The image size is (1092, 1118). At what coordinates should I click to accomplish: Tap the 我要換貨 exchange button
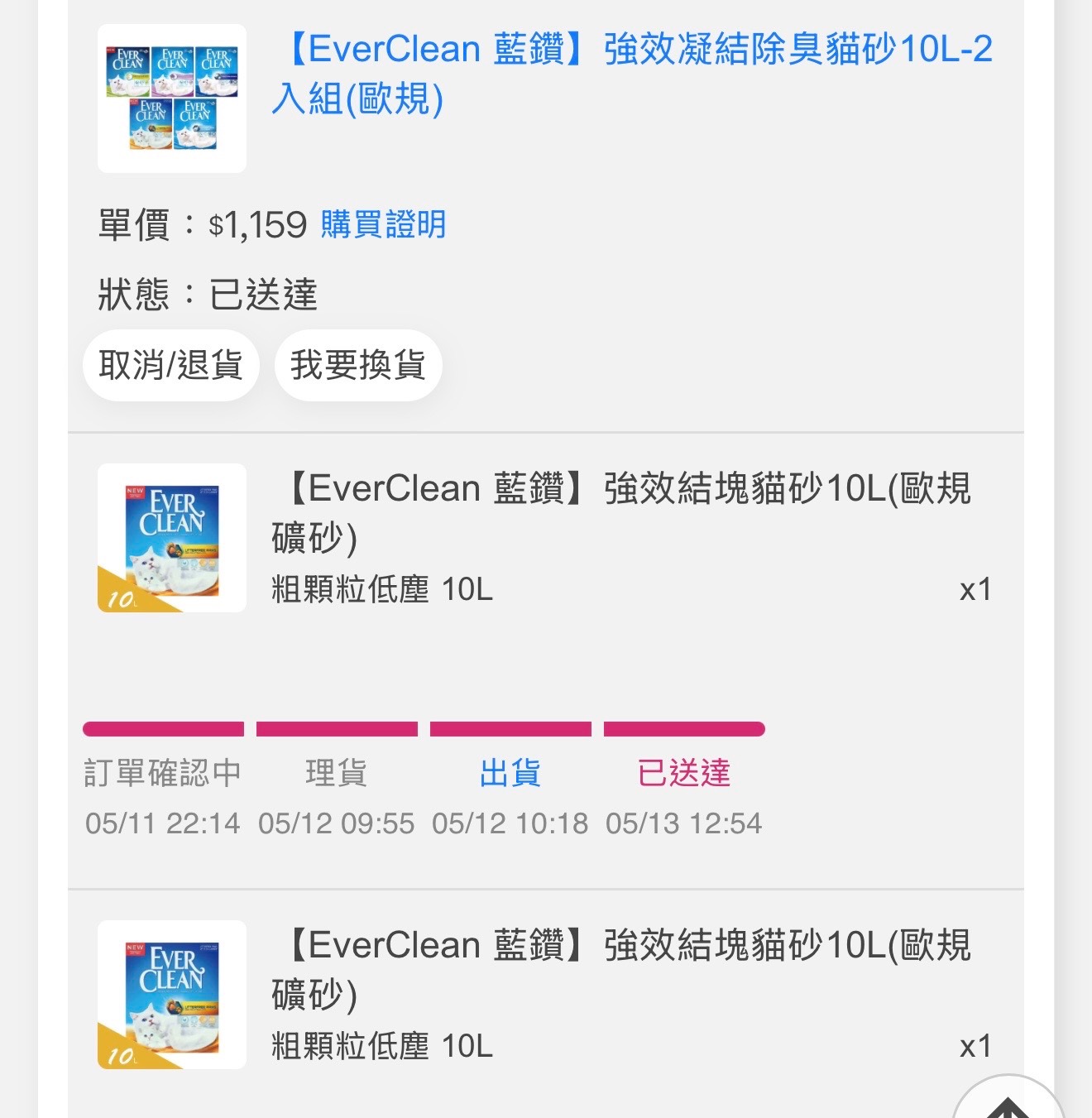[x=358, y=365]
